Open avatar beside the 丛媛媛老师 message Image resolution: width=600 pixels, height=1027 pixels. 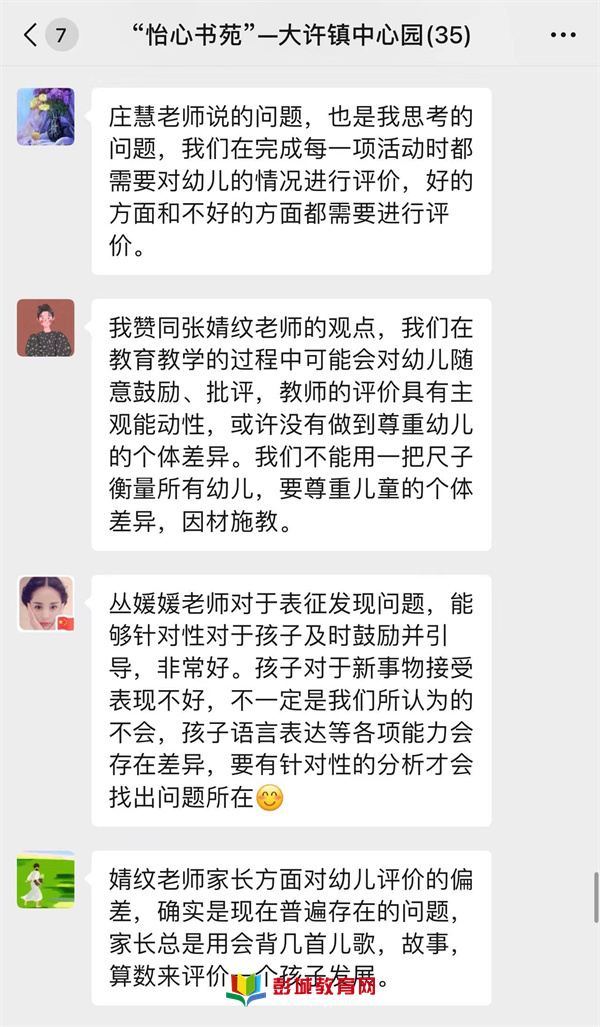pyautogui.click(x=45, y=603)
